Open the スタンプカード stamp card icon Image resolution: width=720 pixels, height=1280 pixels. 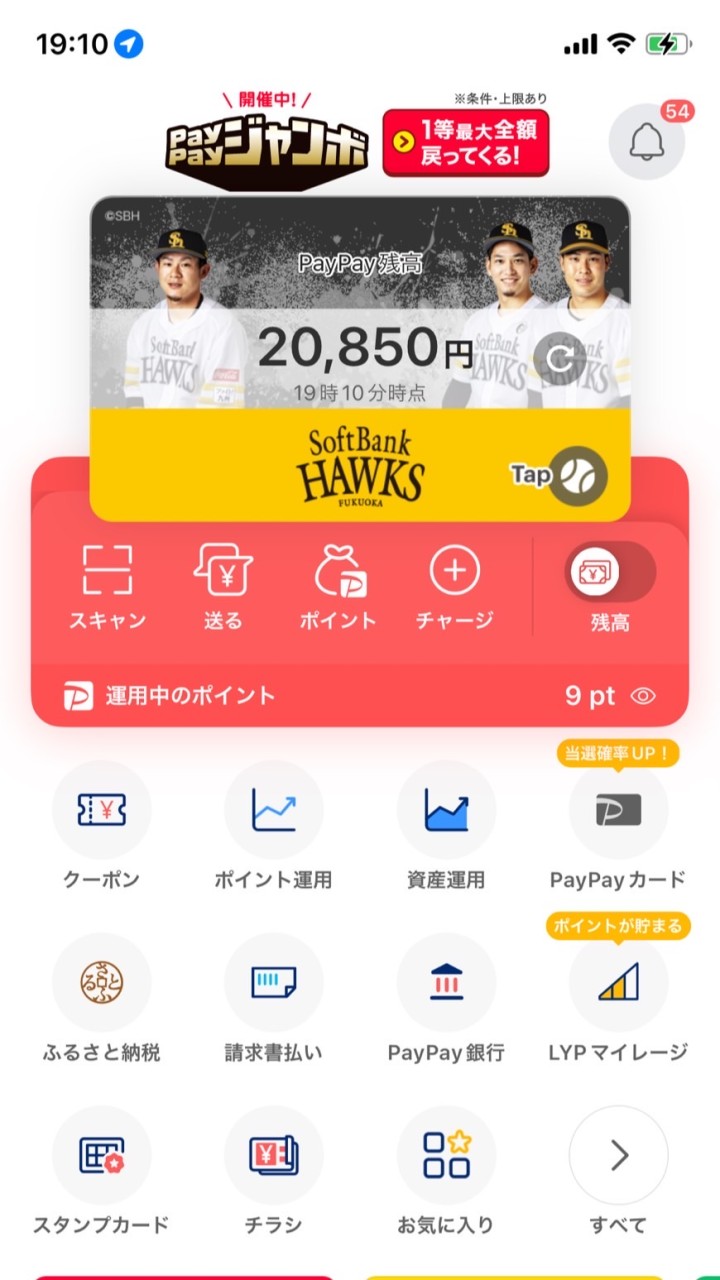[101, 1155]
